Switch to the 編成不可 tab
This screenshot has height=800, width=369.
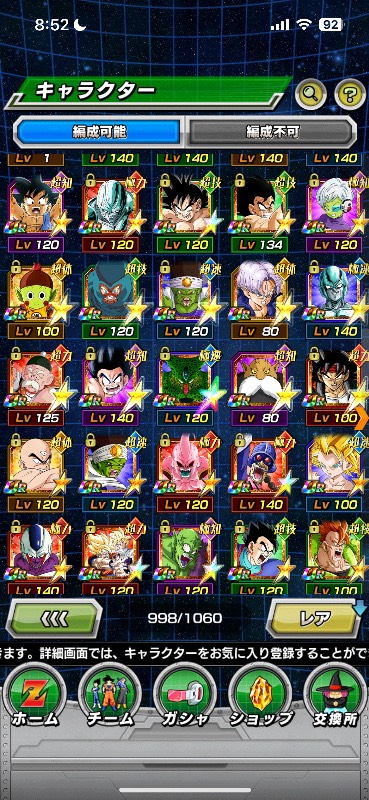coord(271,132)
